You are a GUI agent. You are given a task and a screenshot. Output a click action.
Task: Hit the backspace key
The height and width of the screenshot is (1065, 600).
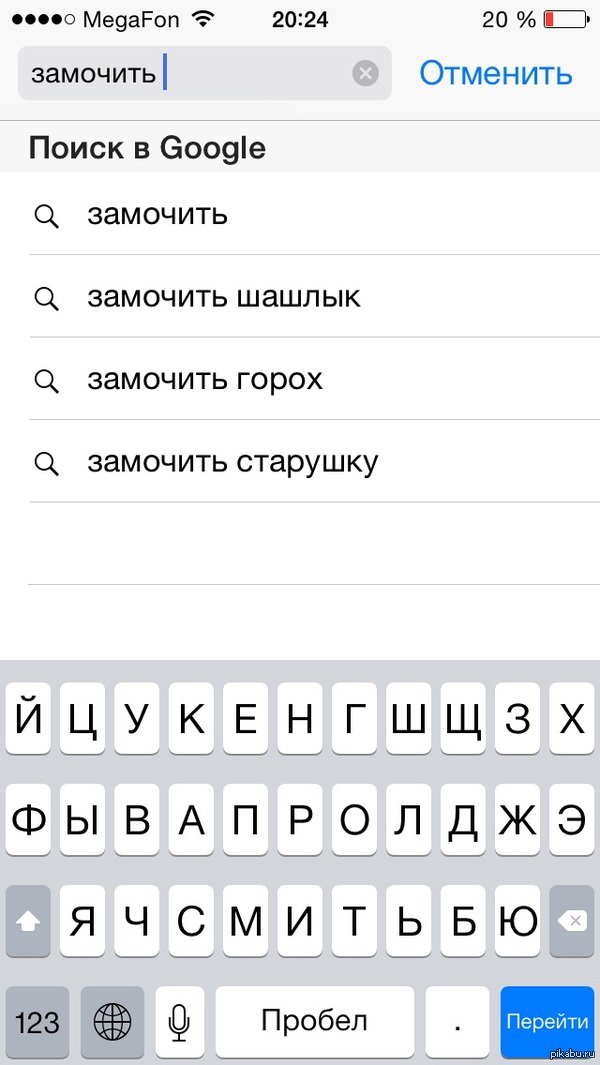(x=571, y=921)
